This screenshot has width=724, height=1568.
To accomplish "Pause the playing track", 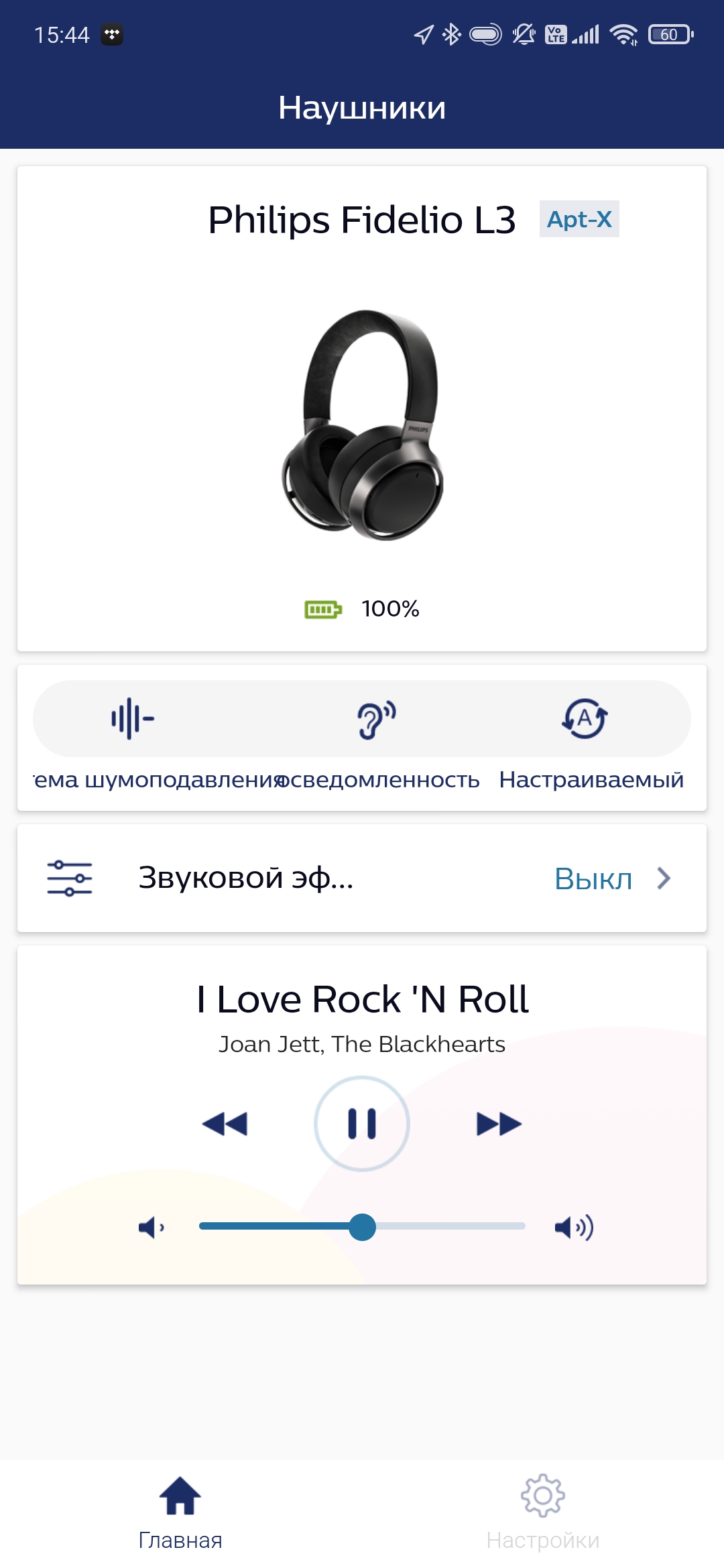I will coord(362,1124).
